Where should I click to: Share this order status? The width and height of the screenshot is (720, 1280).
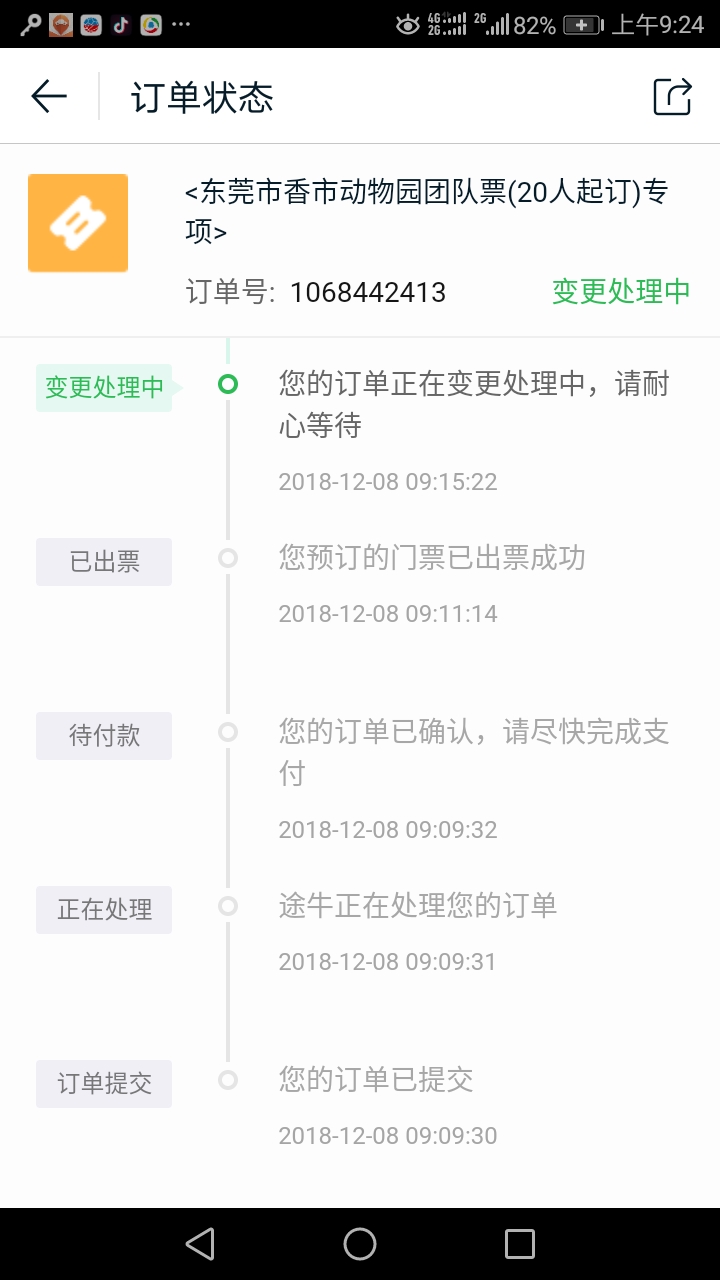[x=672, y=97]
